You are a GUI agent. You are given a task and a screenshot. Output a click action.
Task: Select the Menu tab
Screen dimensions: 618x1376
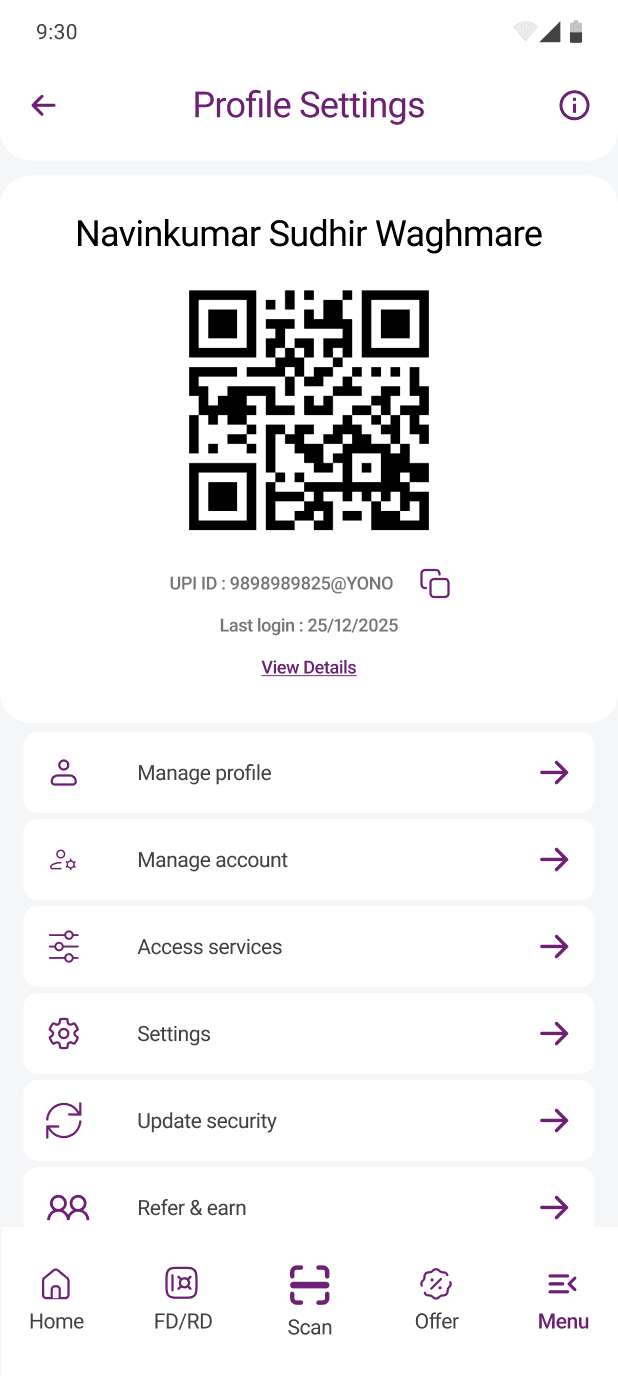tap(563, 1300)
